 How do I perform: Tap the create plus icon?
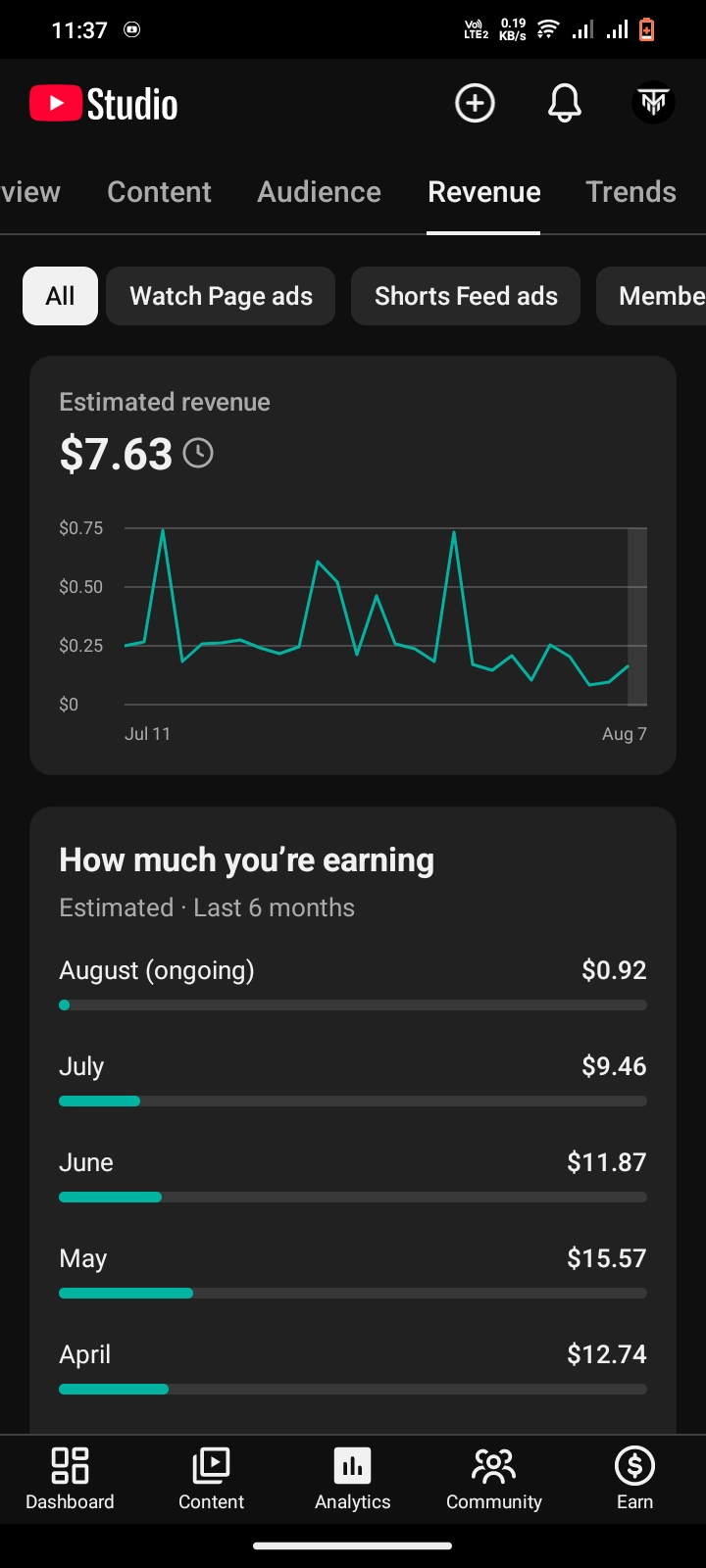tap(475, 103)
